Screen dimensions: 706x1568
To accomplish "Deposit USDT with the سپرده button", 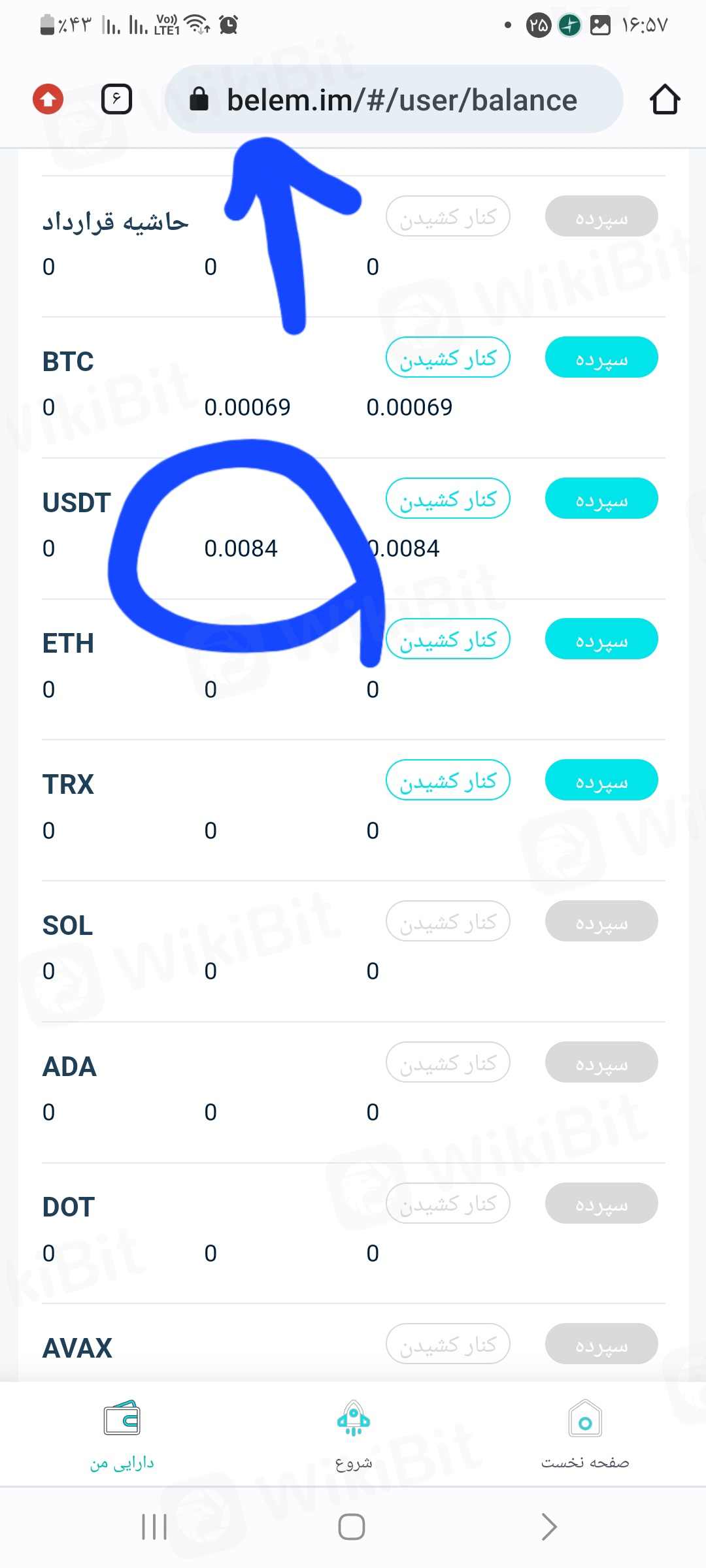I will [601, 498].
